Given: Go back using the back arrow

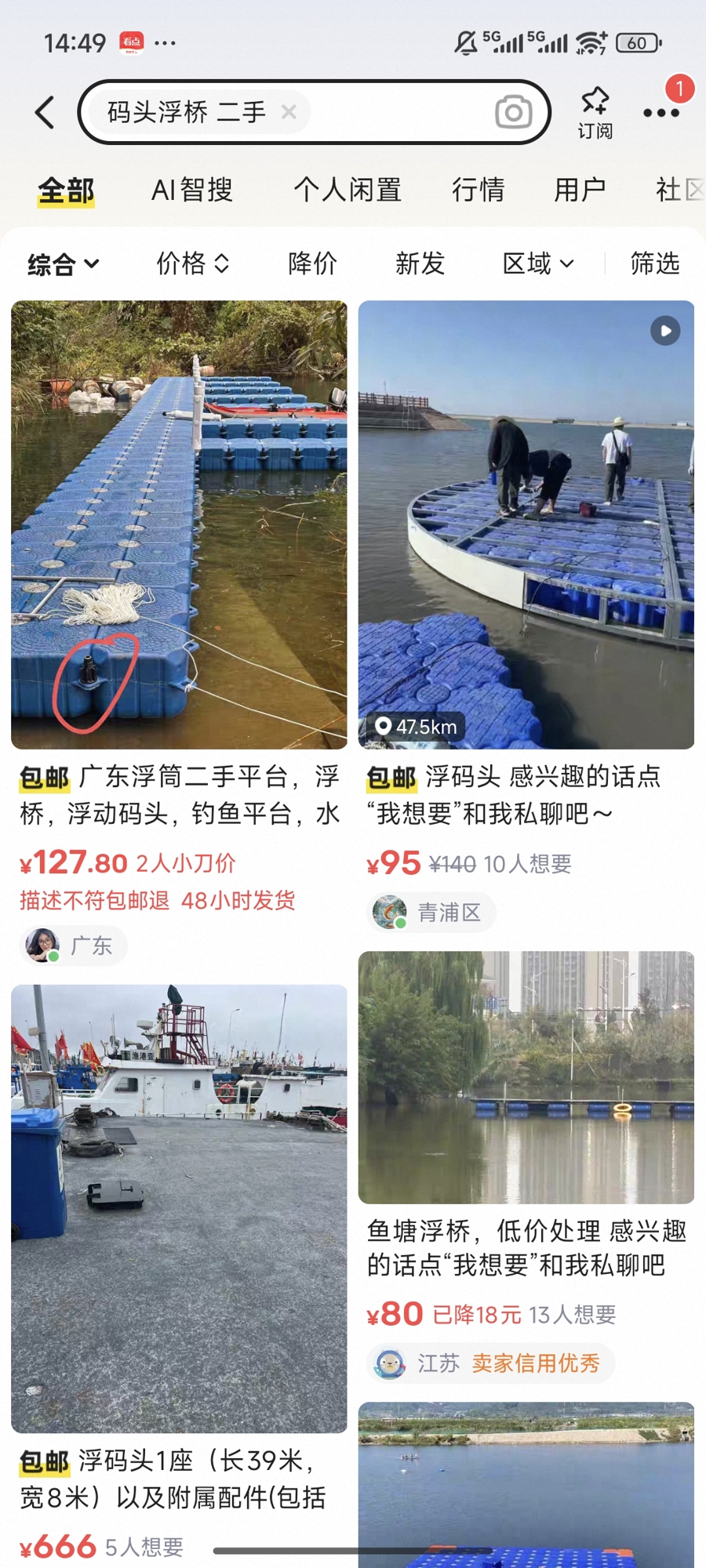Looking at the screenshot, I should 45,112.
